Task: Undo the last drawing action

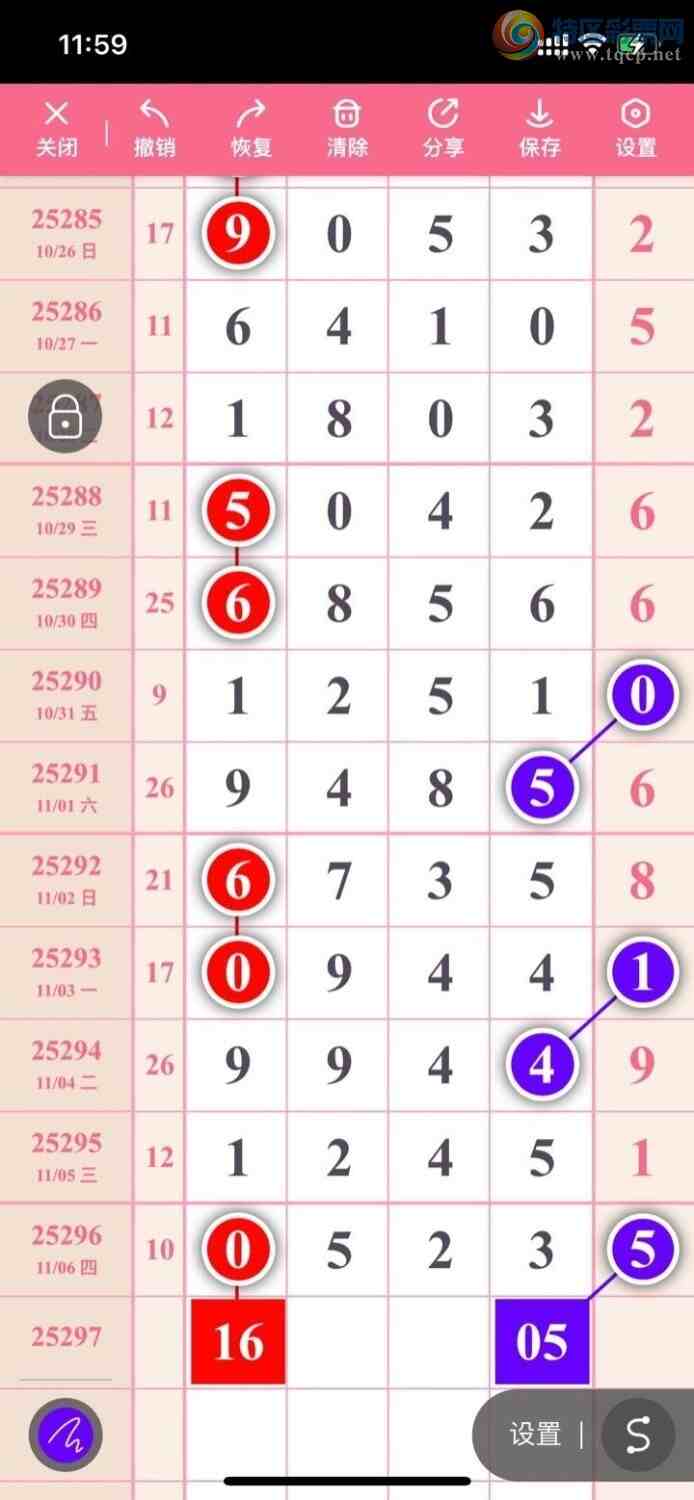Action: click(154, 129)
